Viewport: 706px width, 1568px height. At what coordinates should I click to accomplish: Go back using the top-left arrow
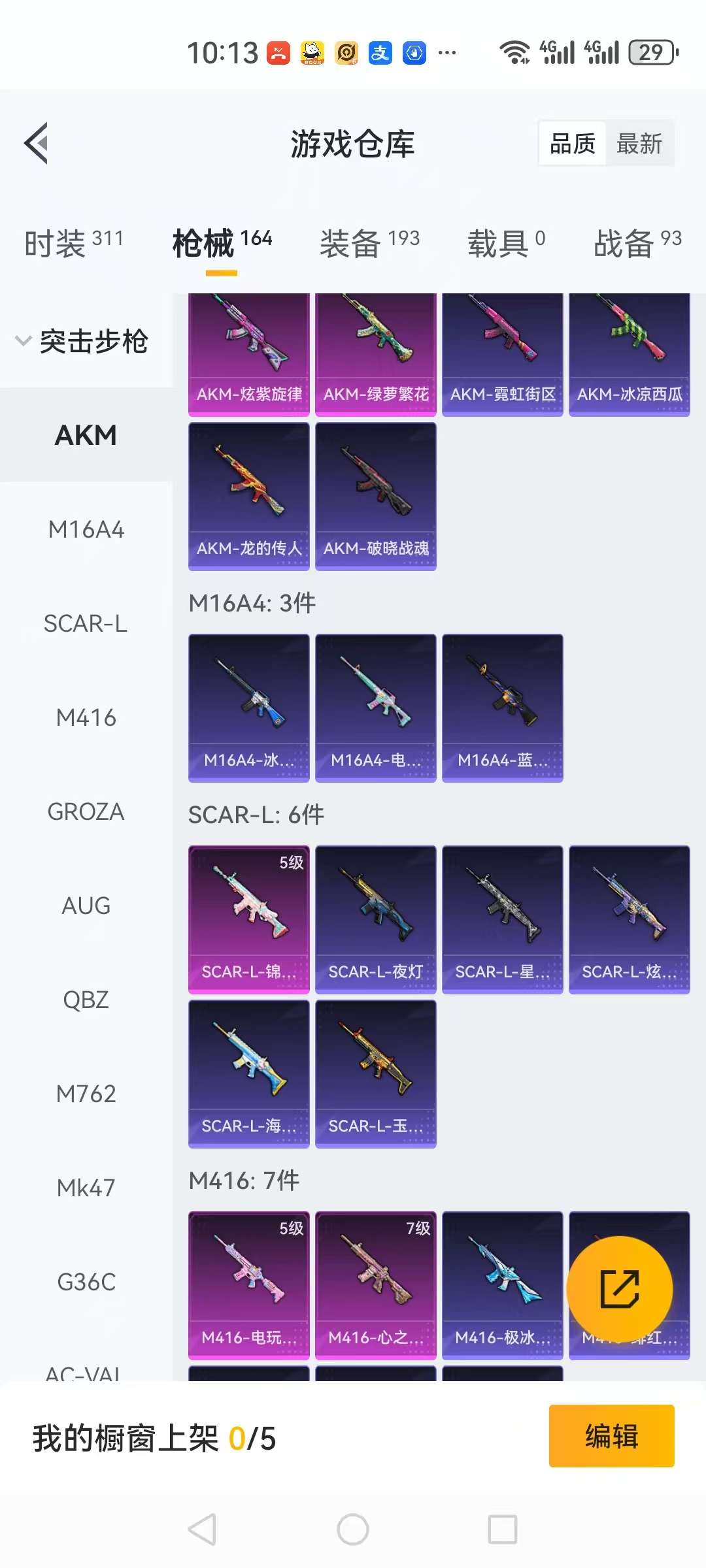pos(37,143)
